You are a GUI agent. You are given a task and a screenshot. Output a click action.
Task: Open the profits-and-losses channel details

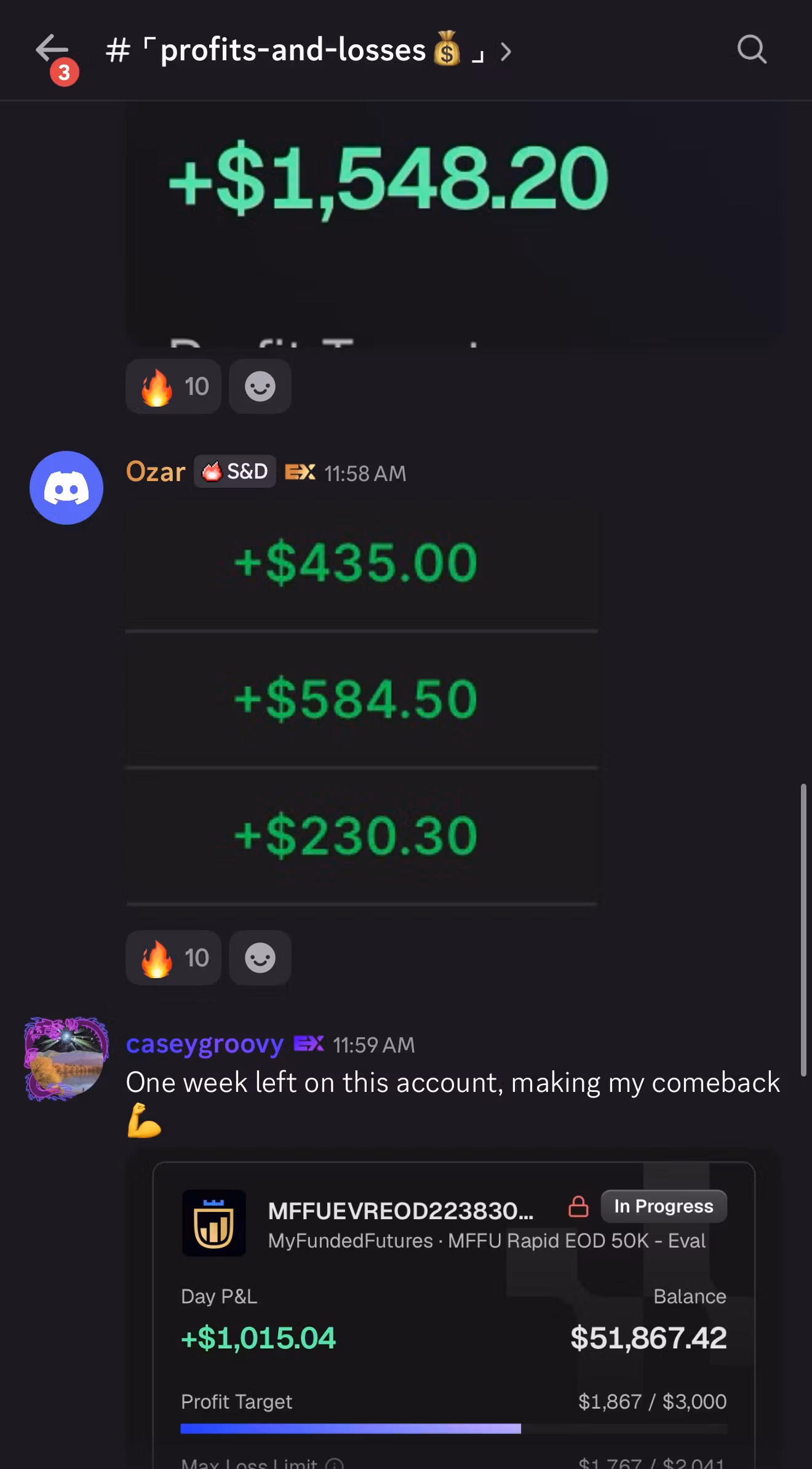308,50
